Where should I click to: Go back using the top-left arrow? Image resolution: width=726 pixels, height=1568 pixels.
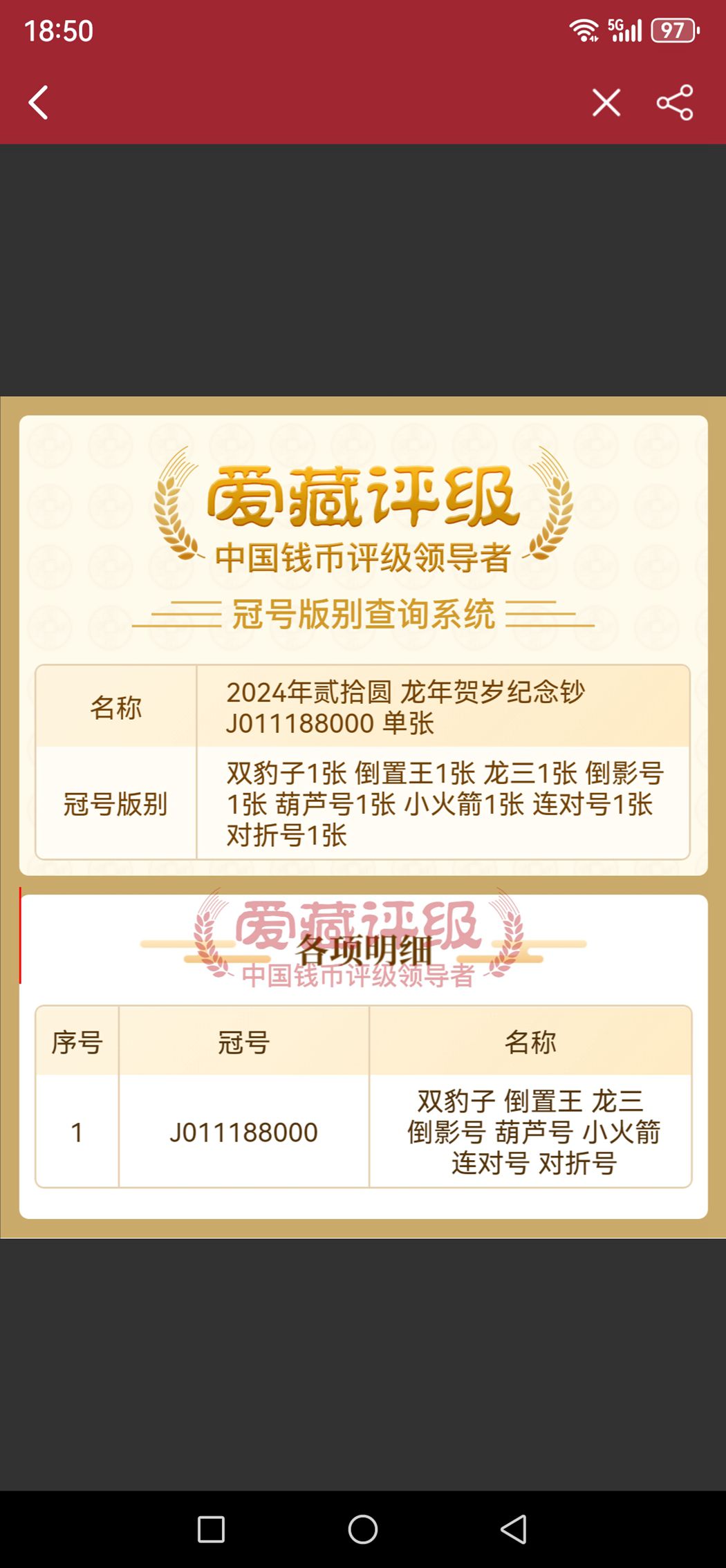tap(39, 102)
